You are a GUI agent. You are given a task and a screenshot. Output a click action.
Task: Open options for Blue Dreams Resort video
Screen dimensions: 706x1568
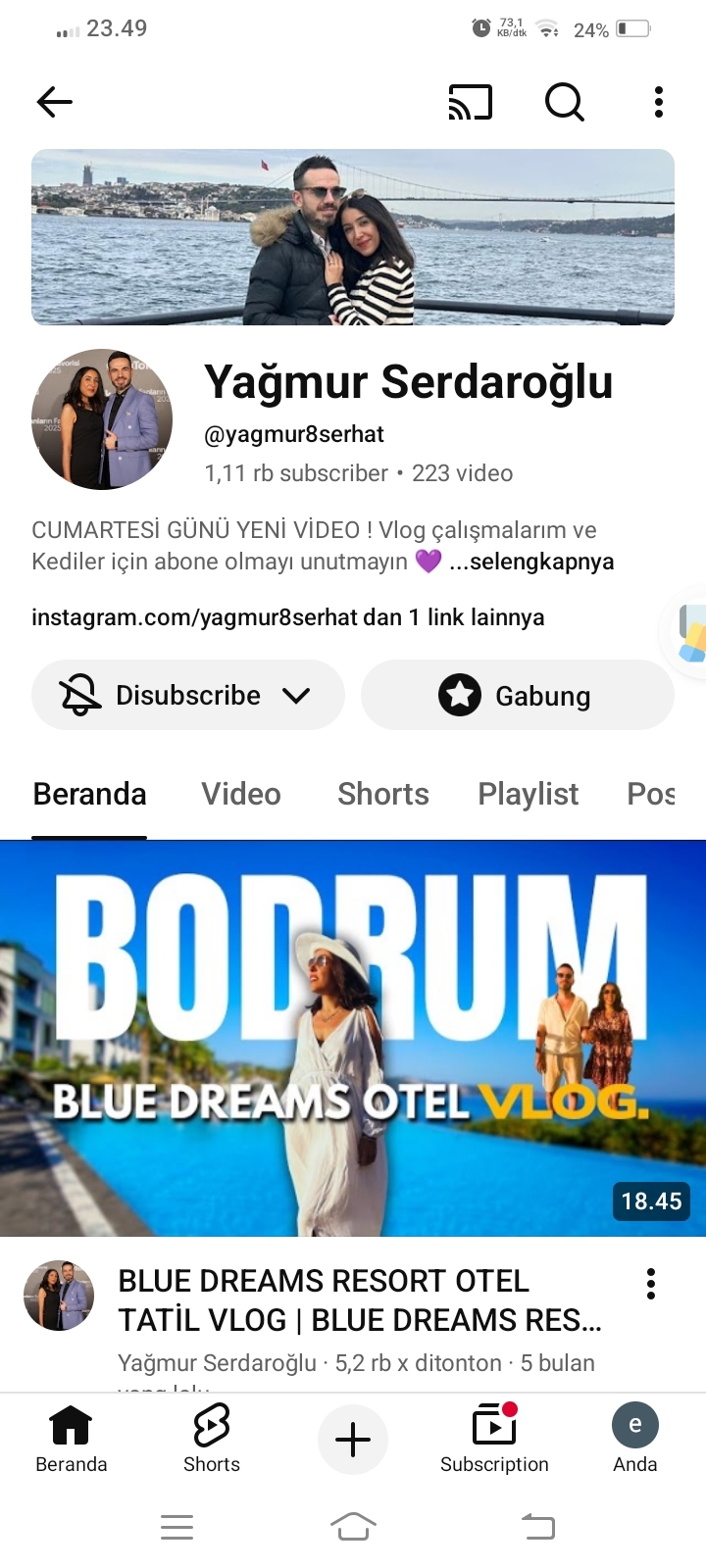point(650,1284)
